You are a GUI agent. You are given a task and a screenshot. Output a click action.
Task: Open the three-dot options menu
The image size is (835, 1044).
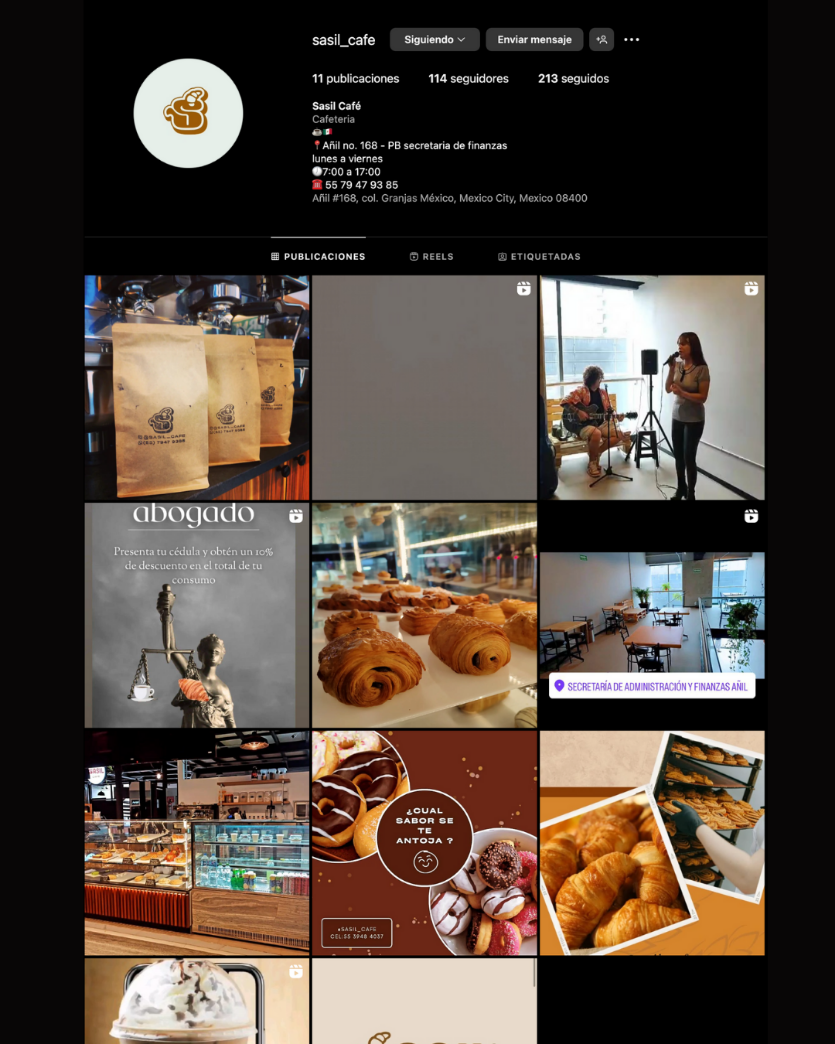tap(631, 40)
